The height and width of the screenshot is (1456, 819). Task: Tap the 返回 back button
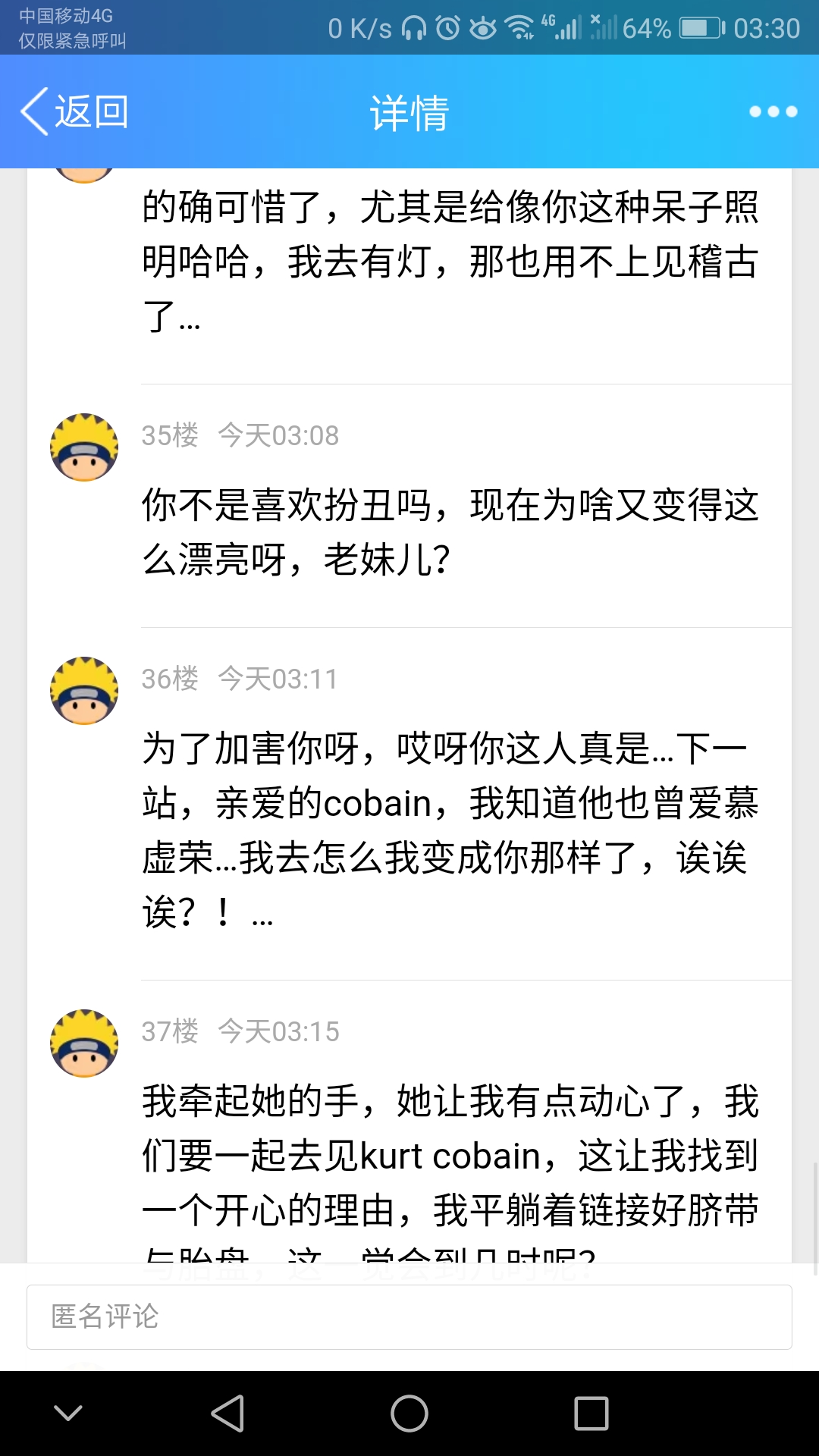point(74,112)
